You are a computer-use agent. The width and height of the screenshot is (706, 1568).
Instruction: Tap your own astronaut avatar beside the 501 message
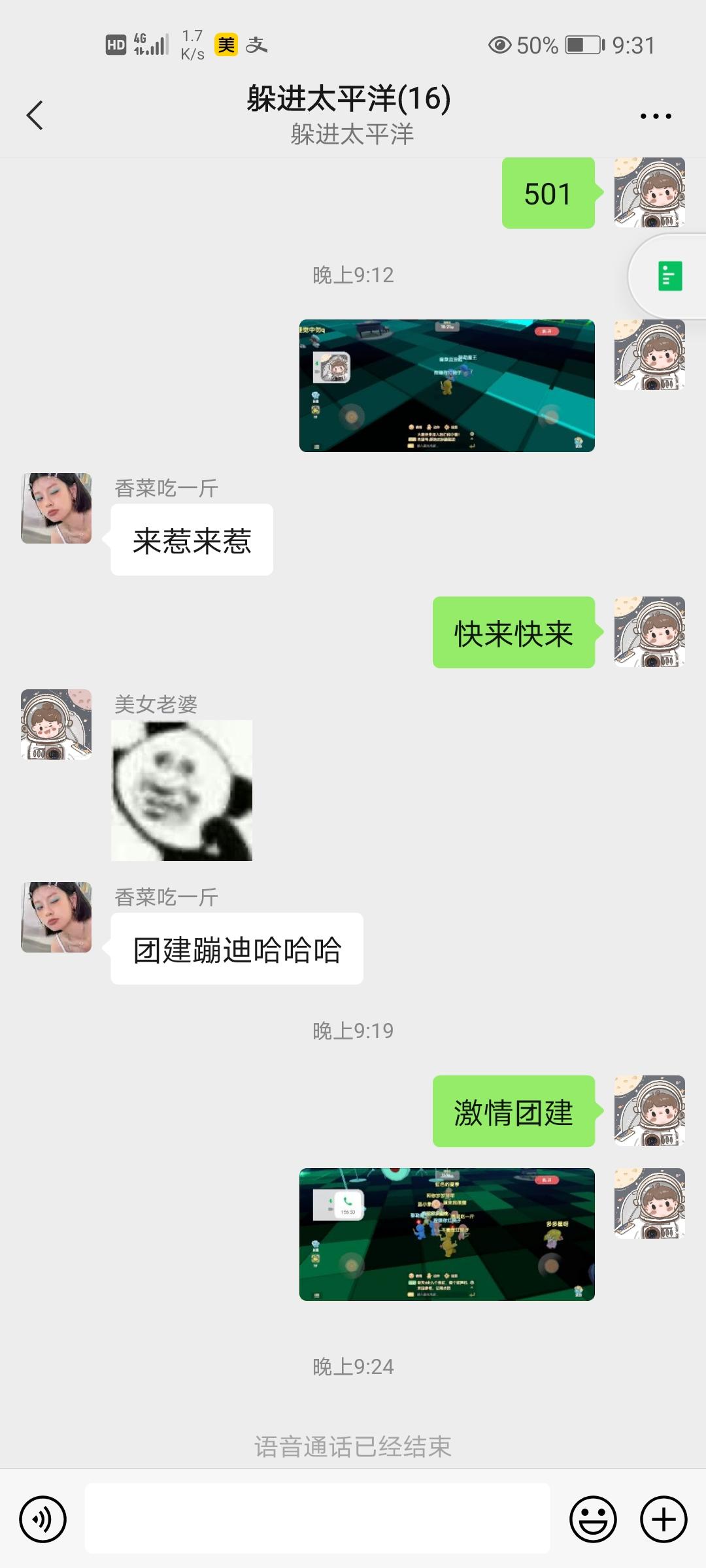click(x=649, y=193)
